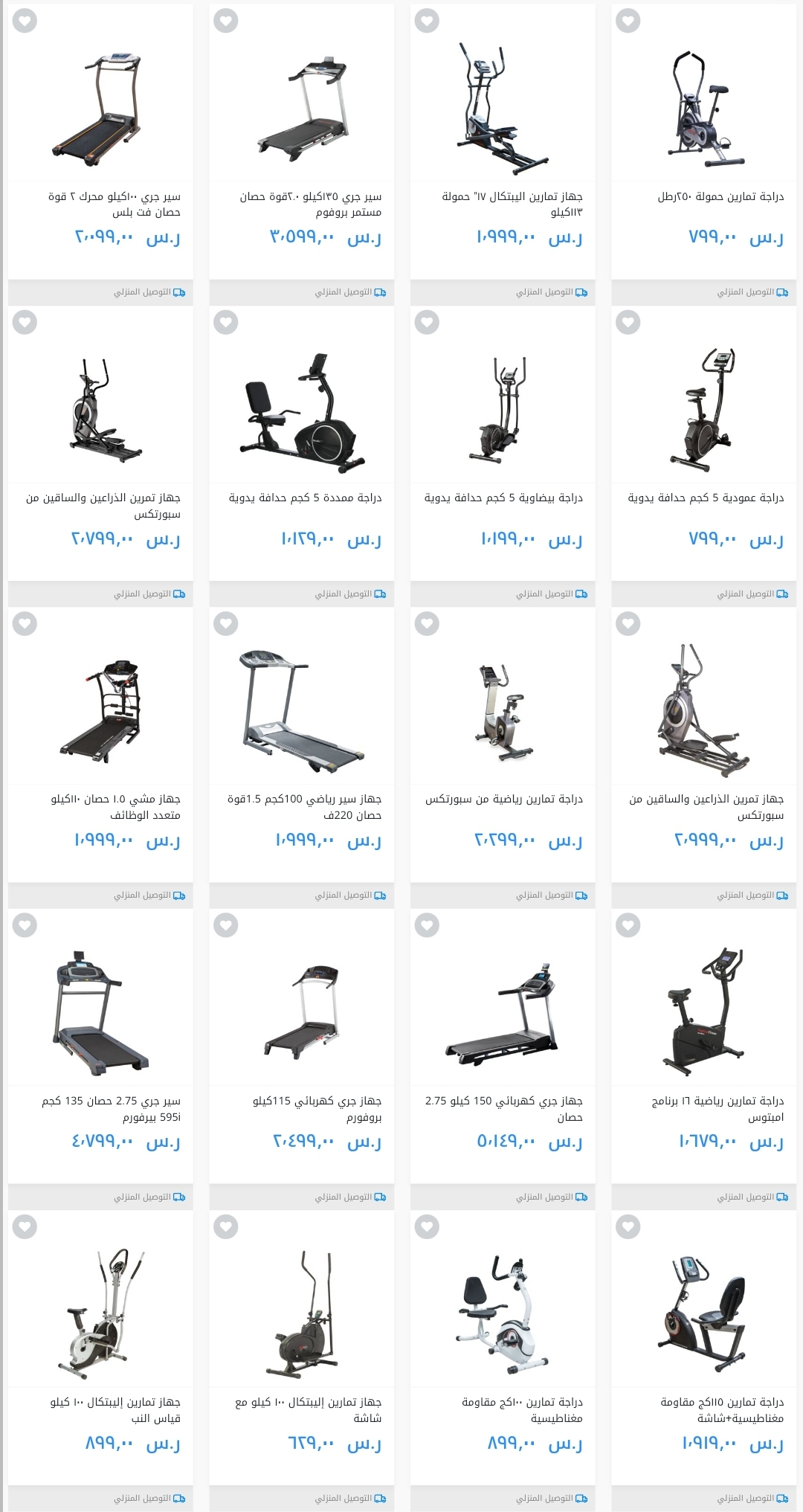Open the 220V 1.5 HP sports treadmill
Image resolution: width=803 pixels, height=1512 pixels.
[301, 744]
